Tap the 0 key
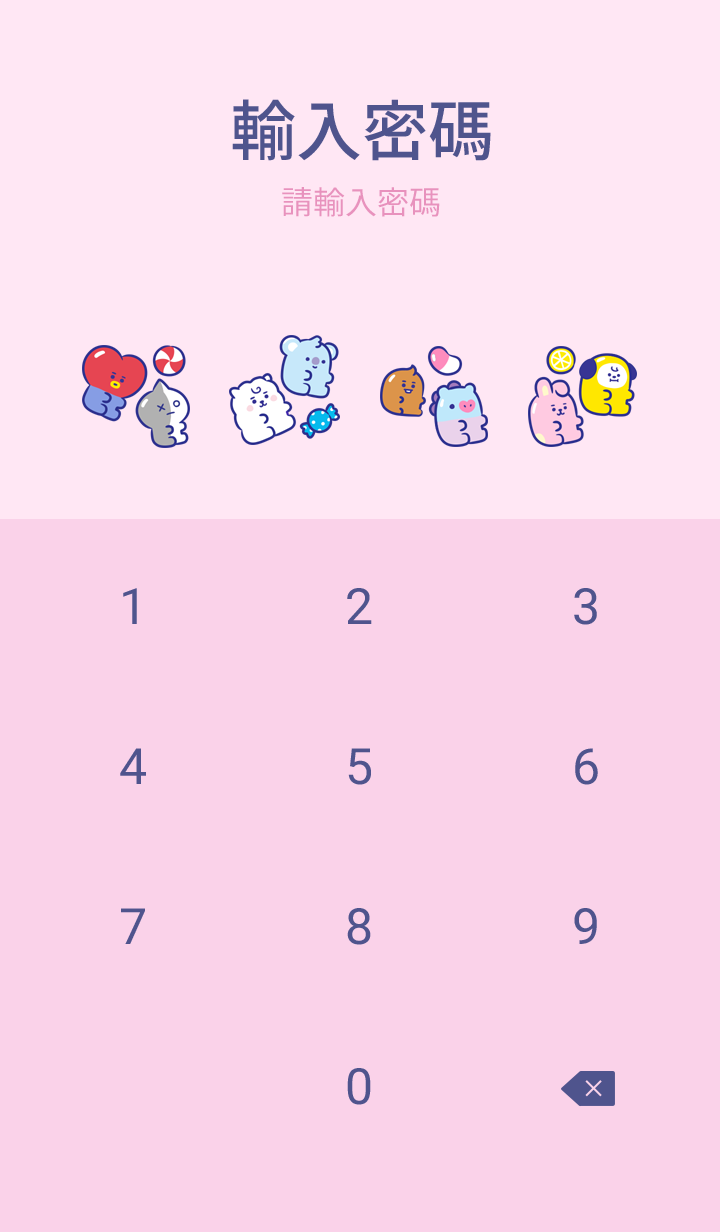Viewport: 720px width, 1232px height. 359,1087
